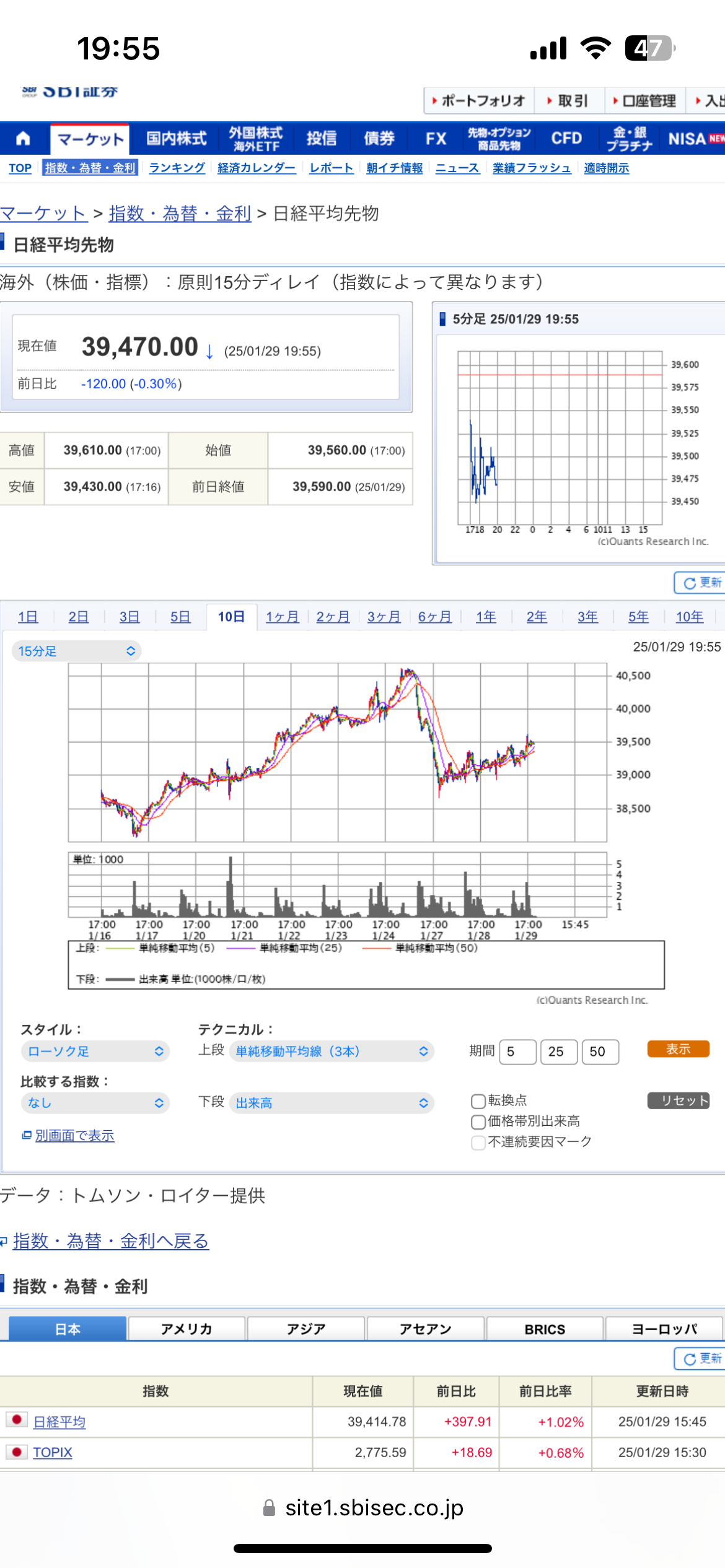Refresh the 5分足 chart with 更新 button
The image size is (725, 1568).
tap(701, 583)
